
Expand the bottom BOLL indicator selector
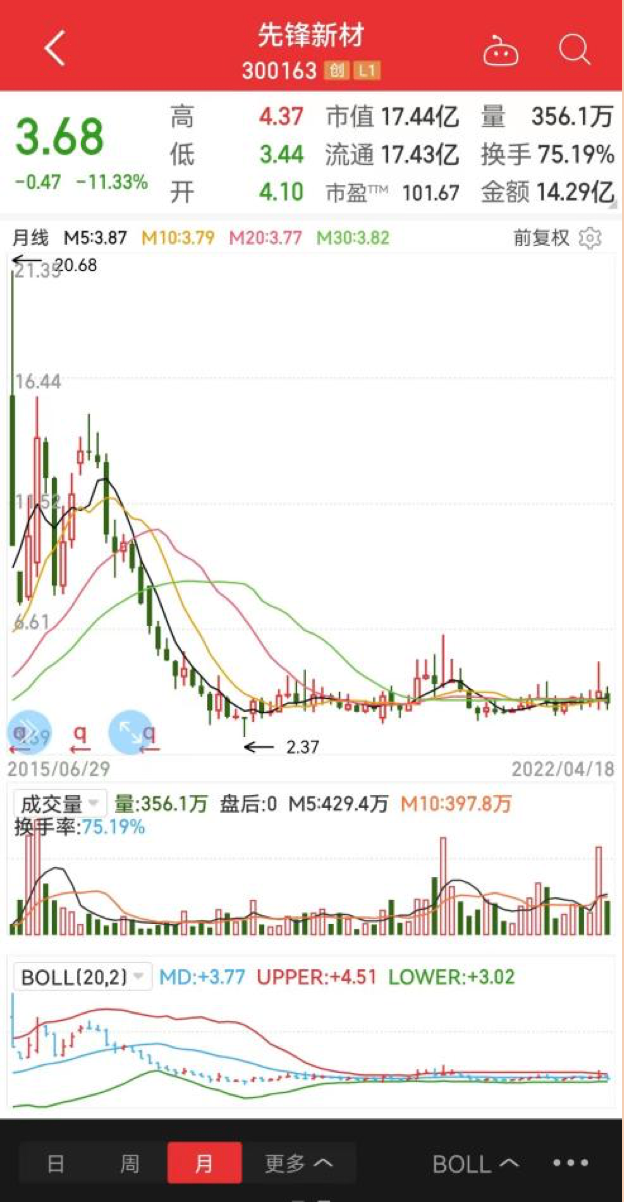[x=475, y=1164]
